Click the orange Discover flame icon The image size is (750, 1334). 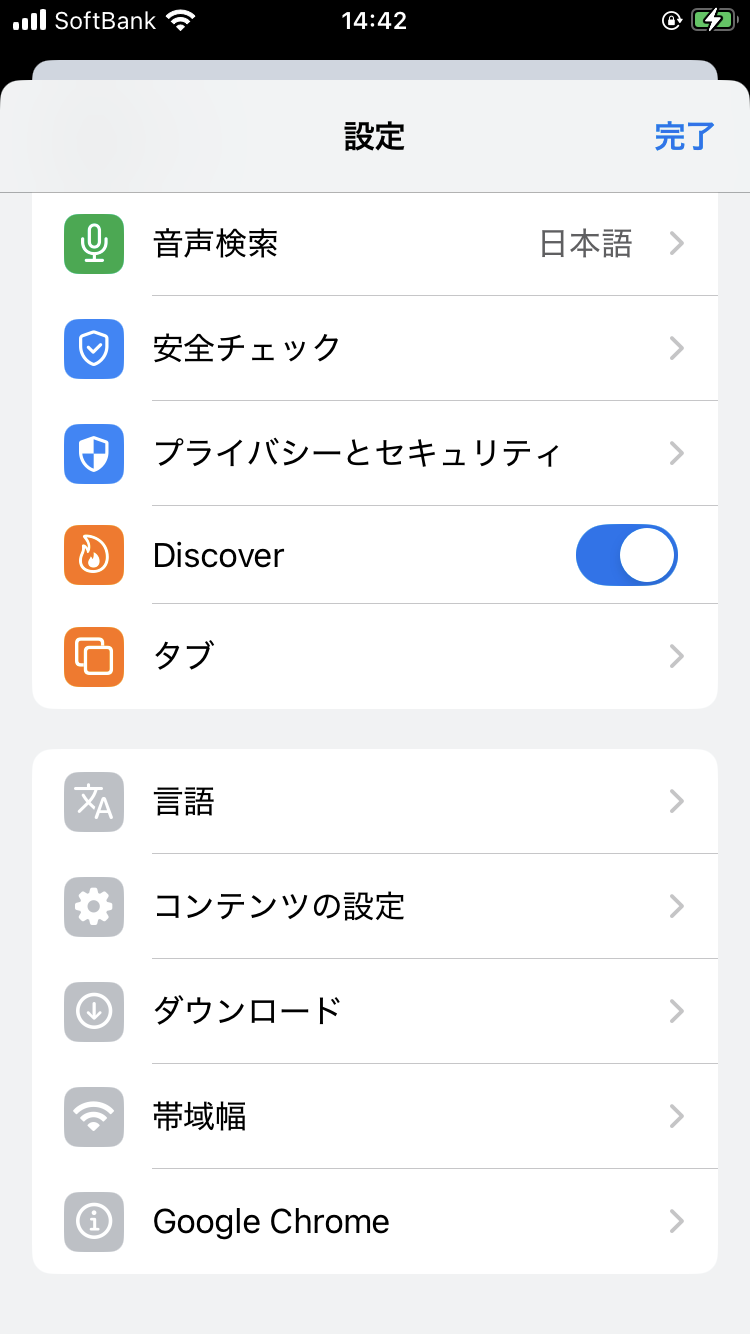point(93,555)
